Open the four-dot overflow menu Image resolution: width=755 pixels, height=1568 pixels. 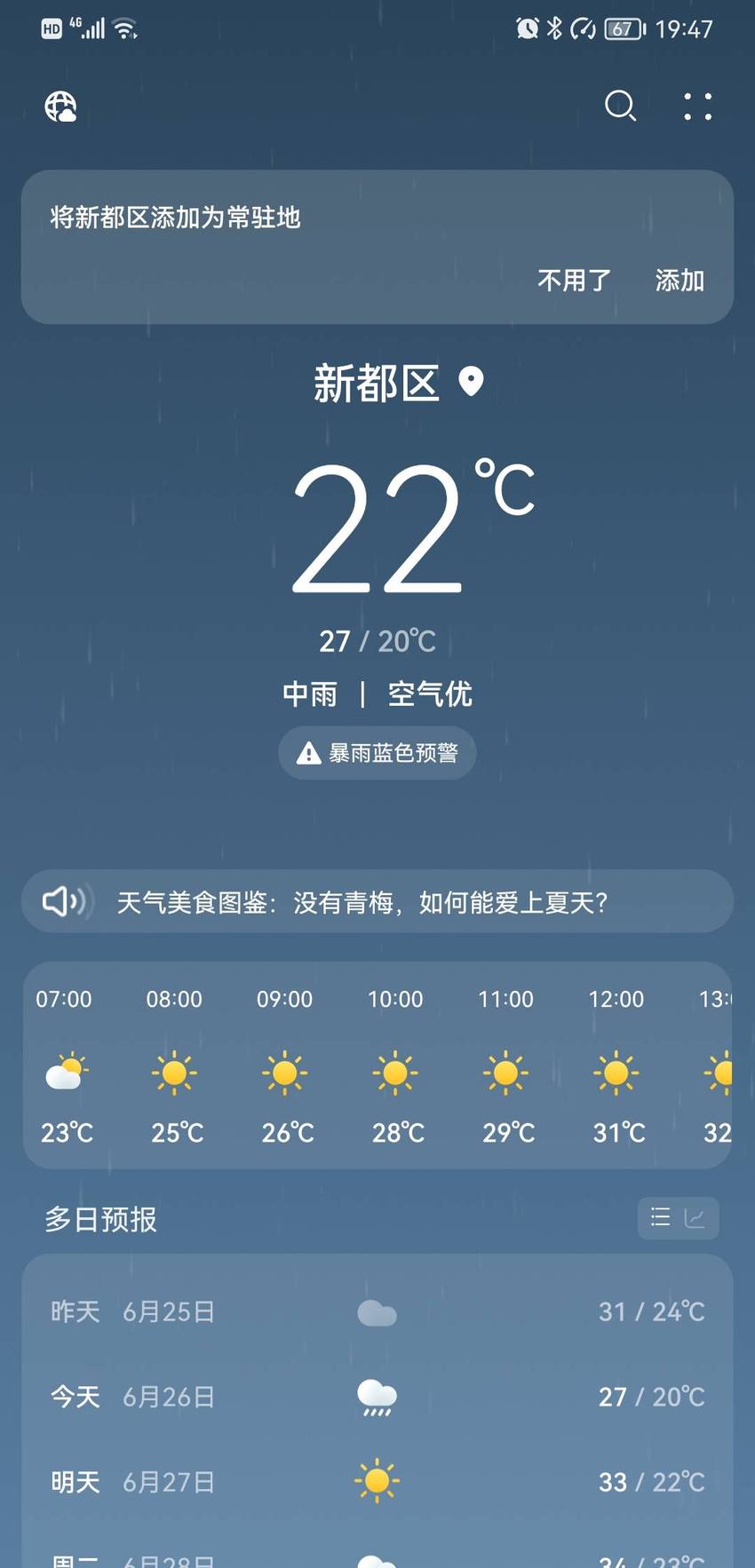[x=697, y=107]
